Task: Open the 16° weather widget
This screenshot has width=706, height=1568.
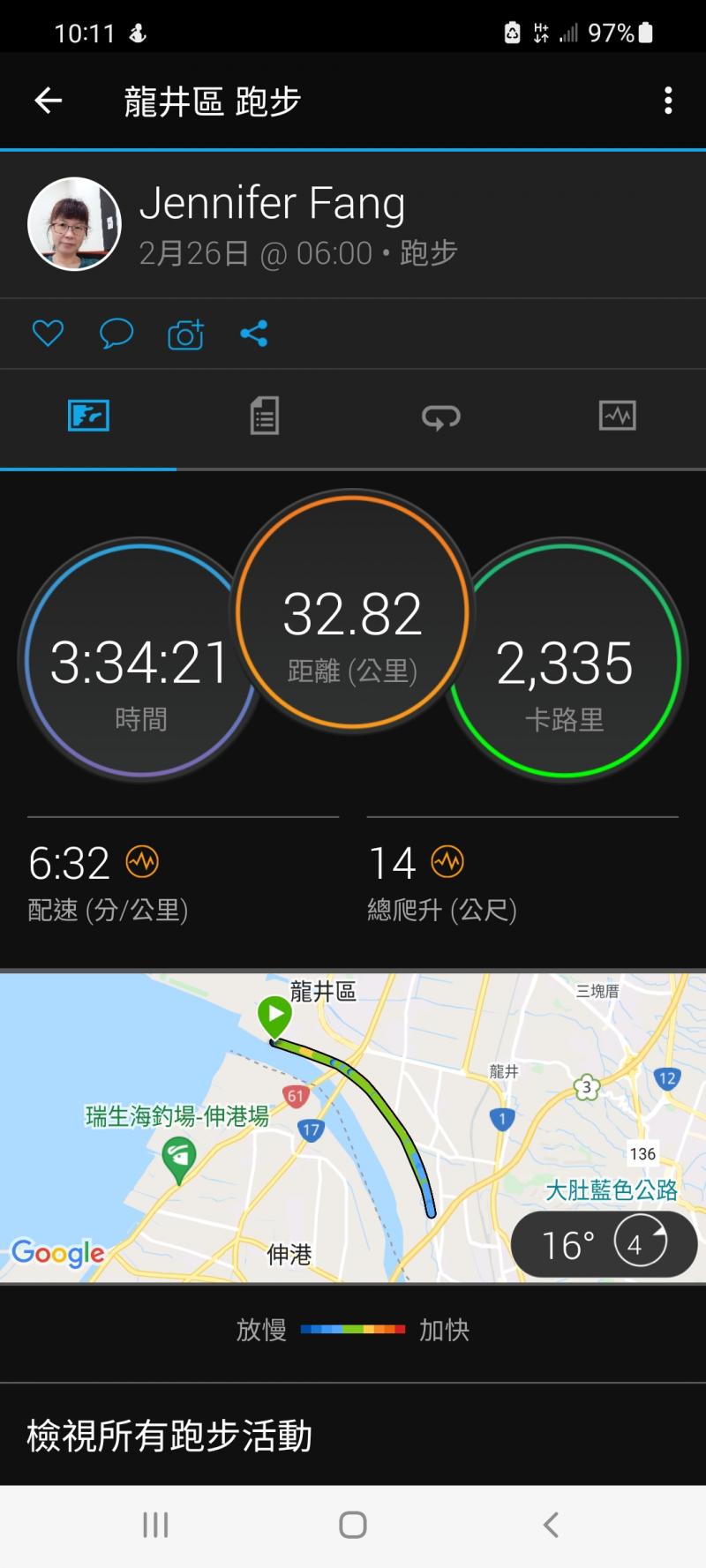Action: point(604,1244)
